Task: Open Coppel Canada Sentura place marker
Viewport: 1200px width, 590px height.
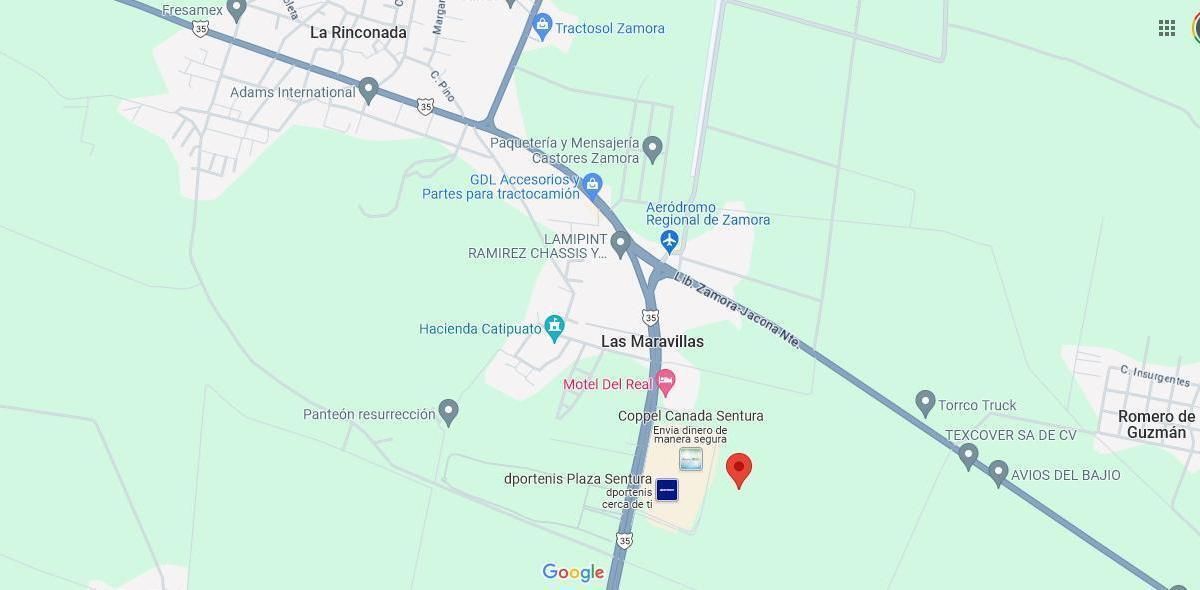Action: pos(690,459)
